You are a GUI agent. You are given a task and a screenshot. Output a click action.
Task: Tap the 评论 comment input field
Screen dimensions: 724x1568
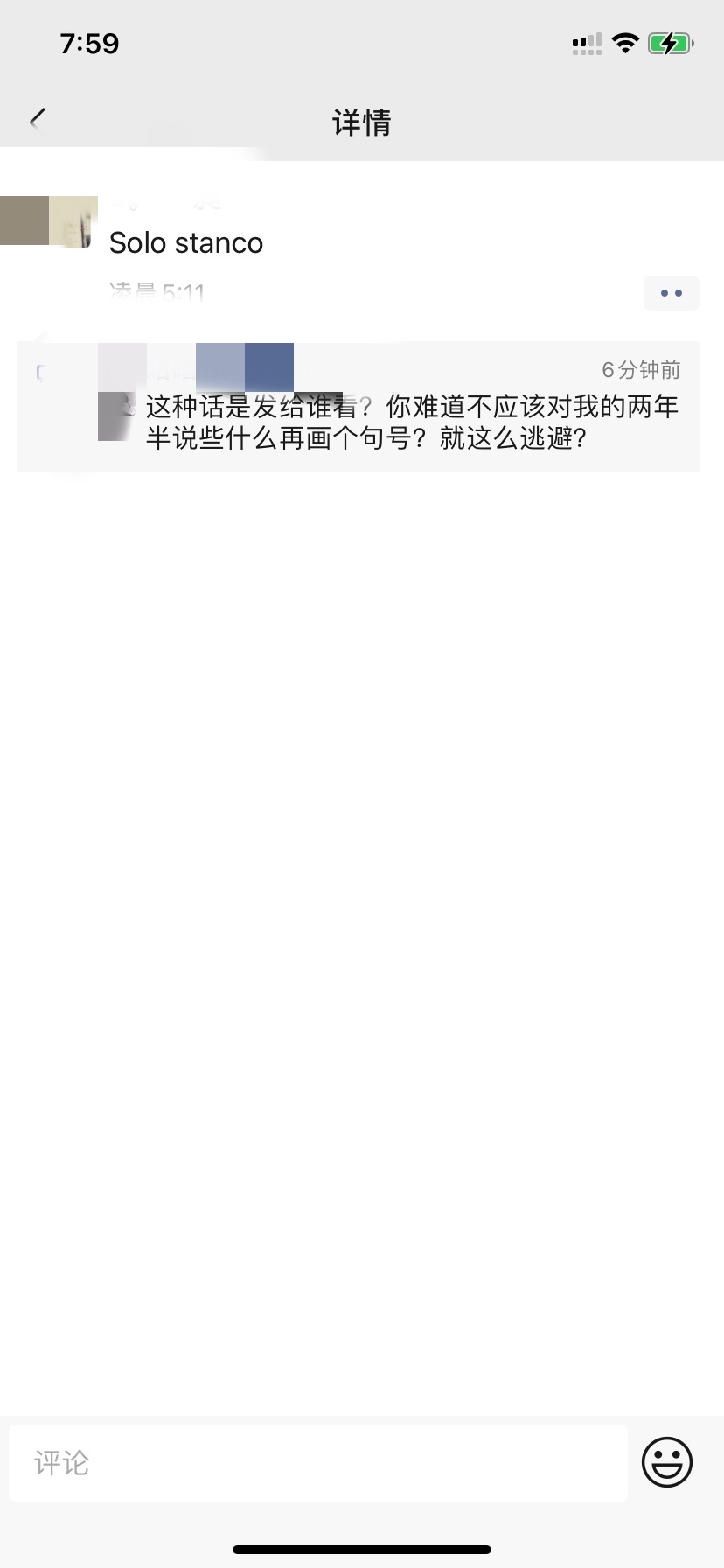[318, 1462]
